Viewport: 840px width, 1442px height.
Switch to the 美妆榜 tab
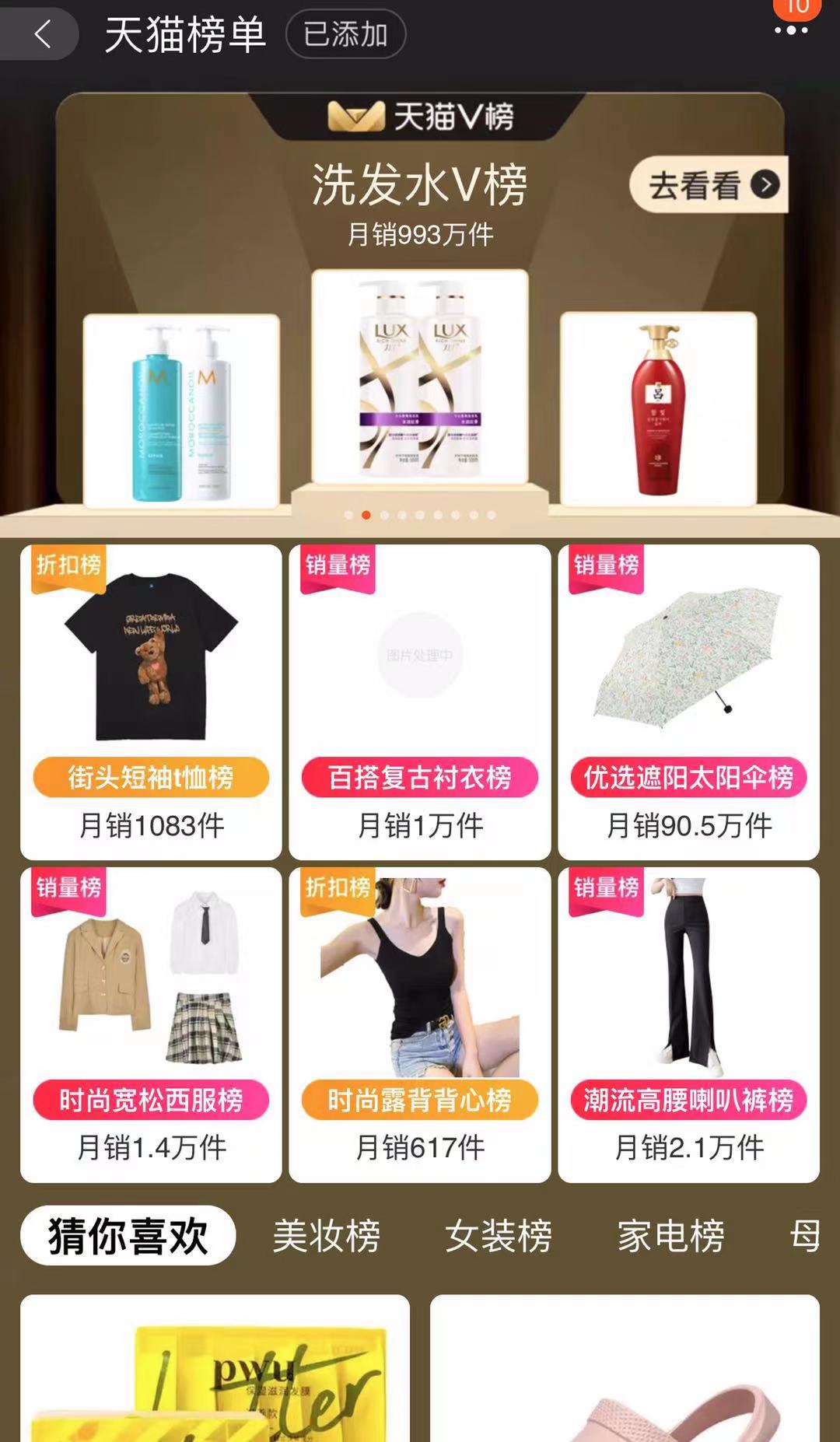(x=327, y=1235)
